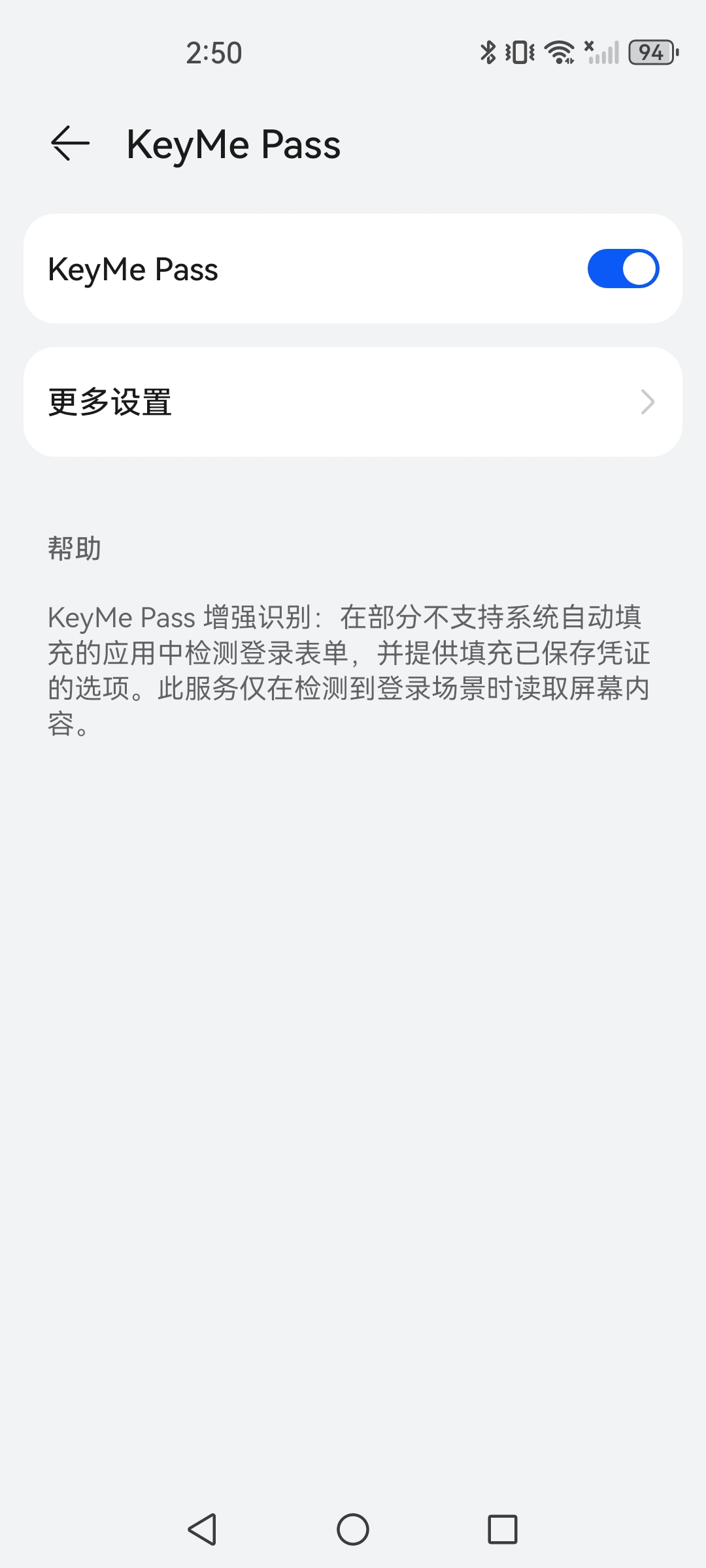The height and width of the screenshot is (1568, 706).
Task: Tap the 帮助 section heading
Action: [73, 549]
